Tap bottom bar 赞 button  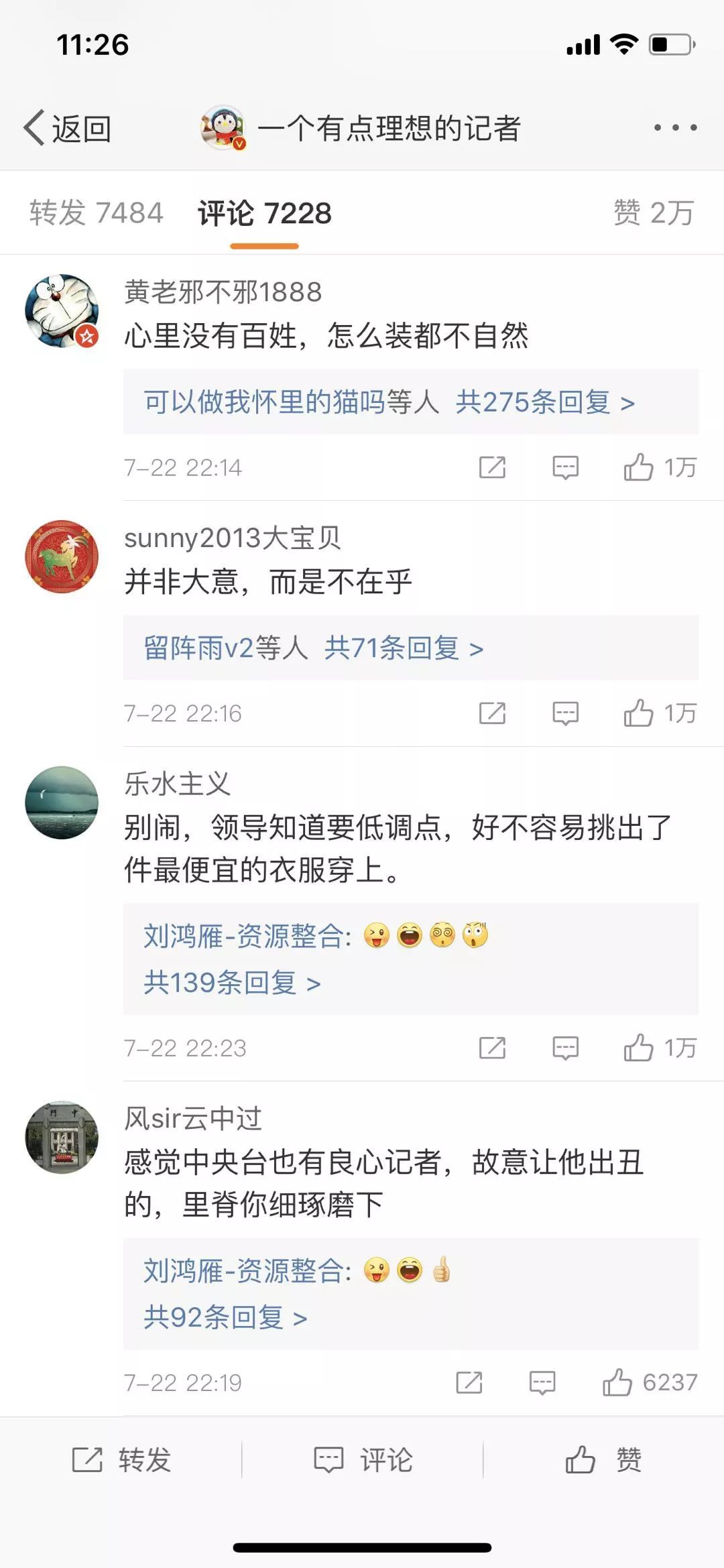pos(603,1459)
